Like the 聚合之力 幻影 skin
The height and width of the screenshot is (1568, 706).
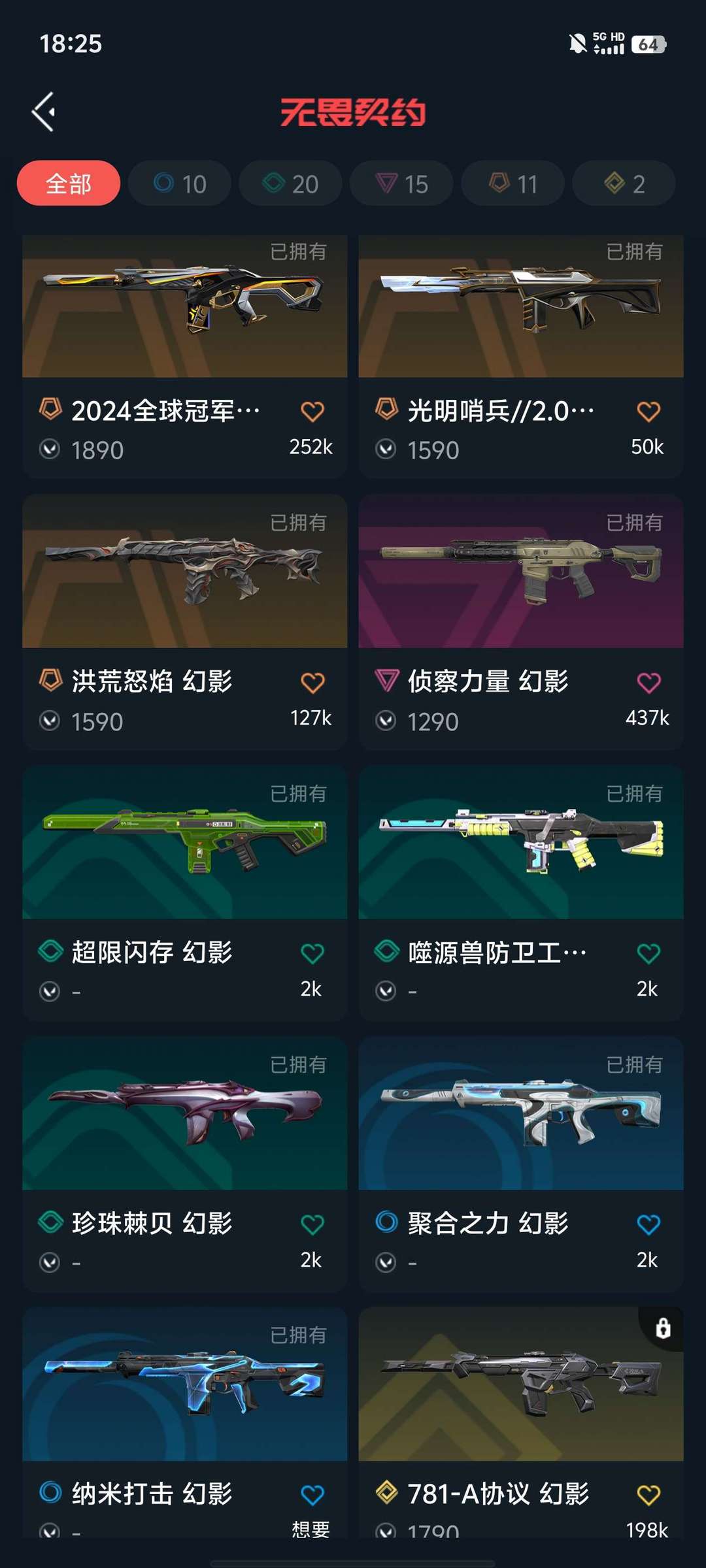click(x=648, y=1224)
